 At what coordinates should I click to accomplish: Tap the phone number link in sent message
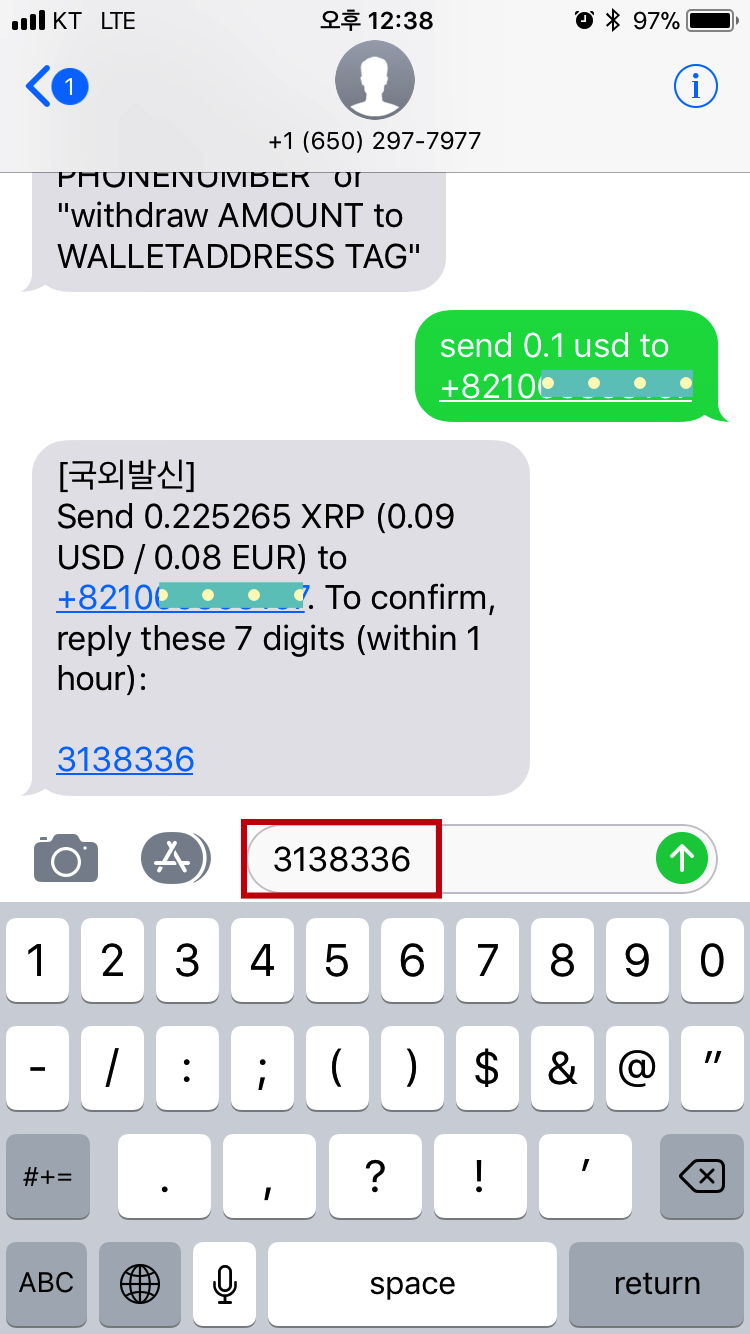tap(565, 386)
